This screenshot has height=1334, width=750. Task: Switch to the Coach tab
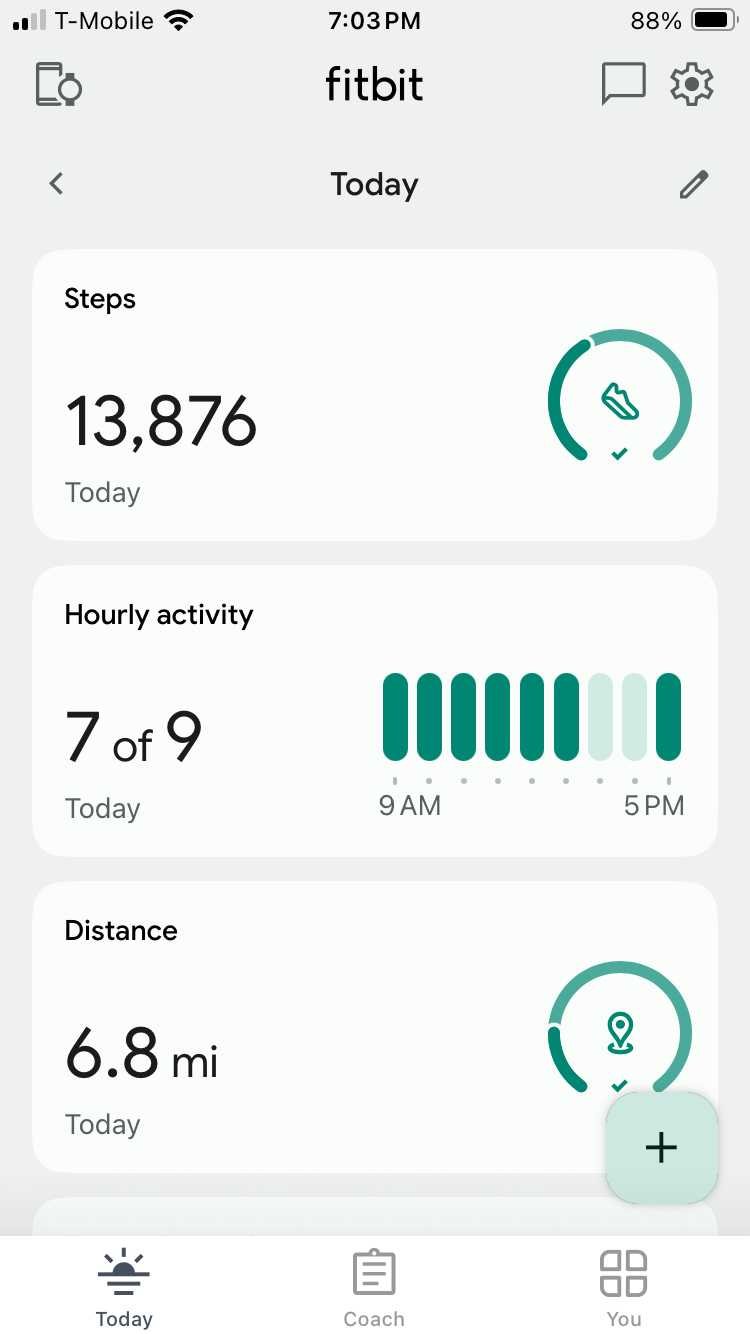pyautogui.click(x=374, y=1288)
